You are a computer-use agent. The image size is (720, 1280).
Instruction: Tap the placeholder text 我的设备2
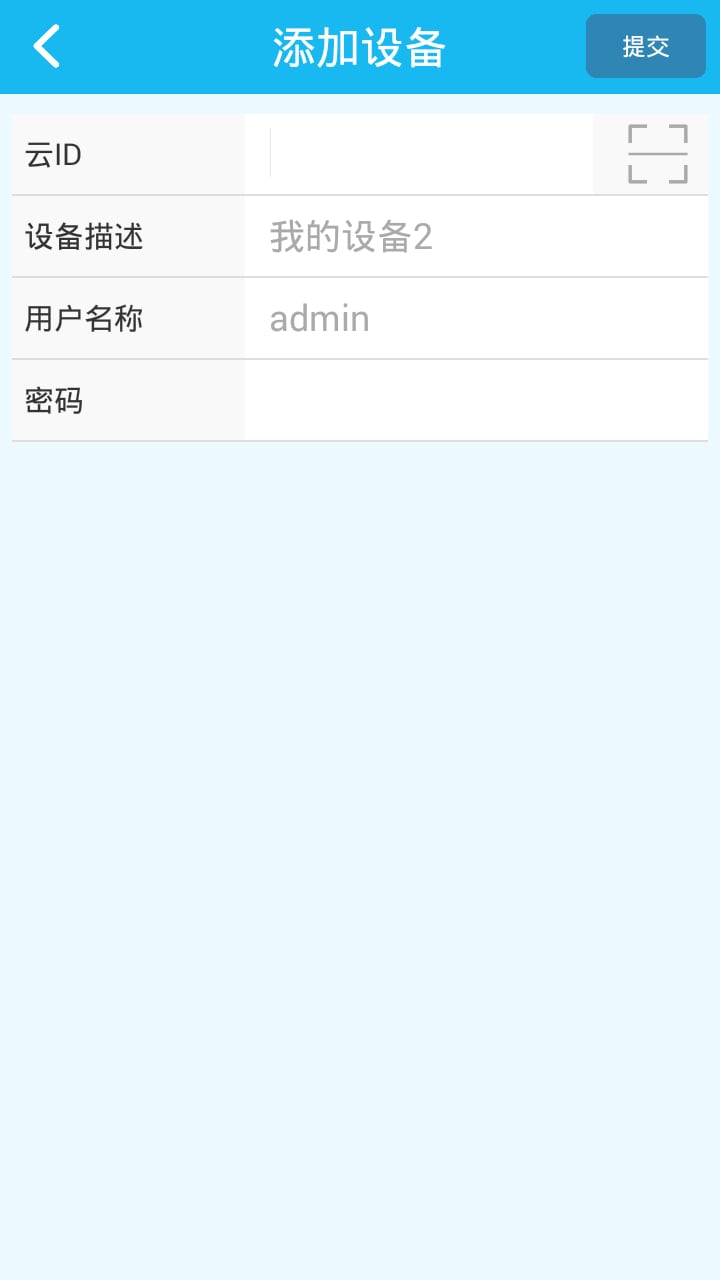point(352,236)
